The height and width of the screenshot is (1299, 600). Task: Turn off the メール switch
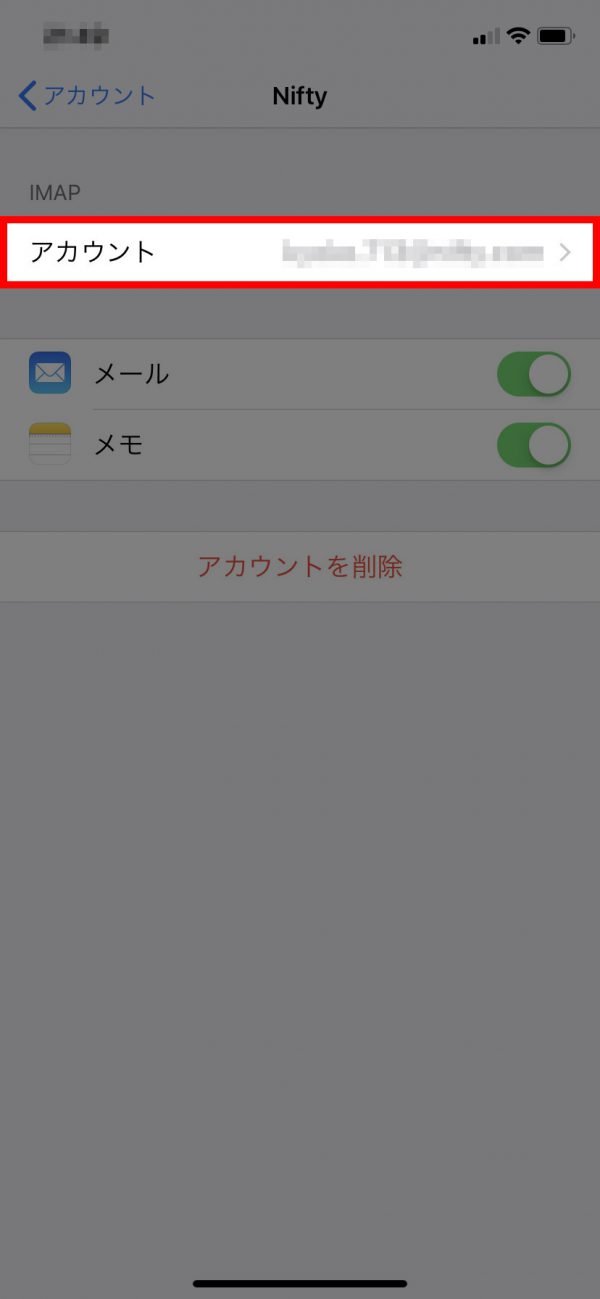tap(534, 375)
